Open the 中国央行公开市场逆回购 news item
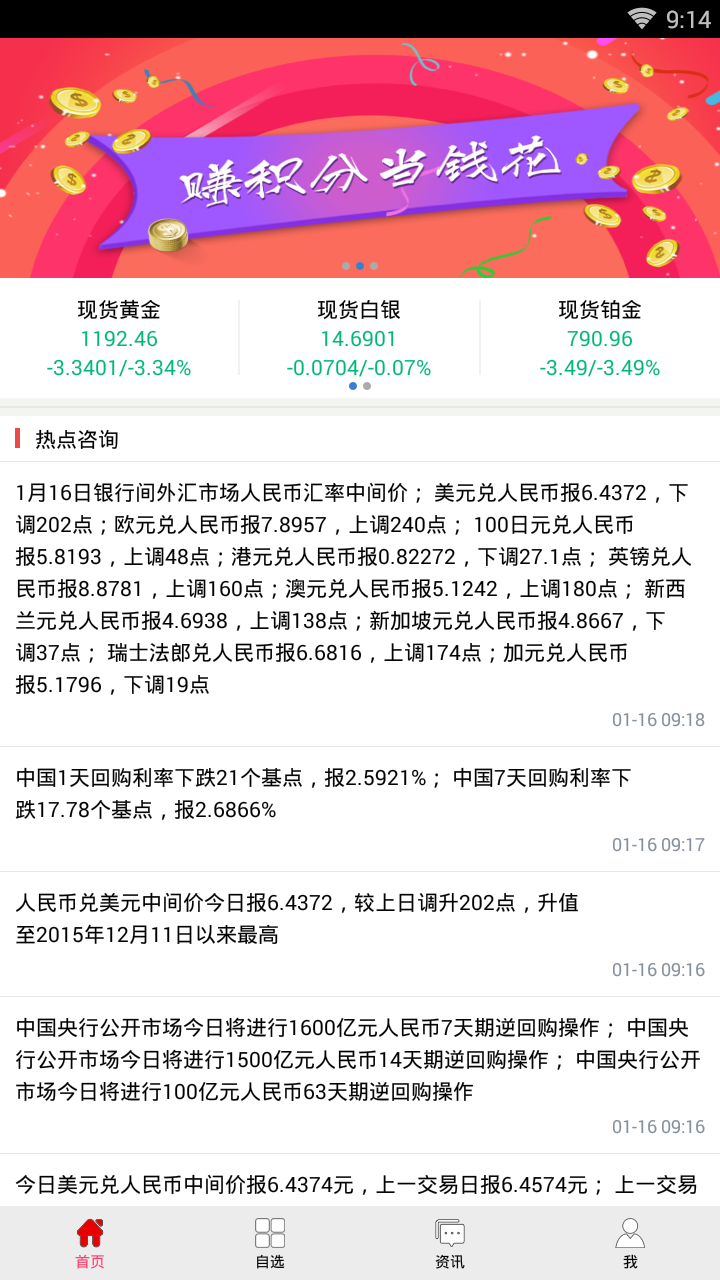 (x=360, y=1075)
